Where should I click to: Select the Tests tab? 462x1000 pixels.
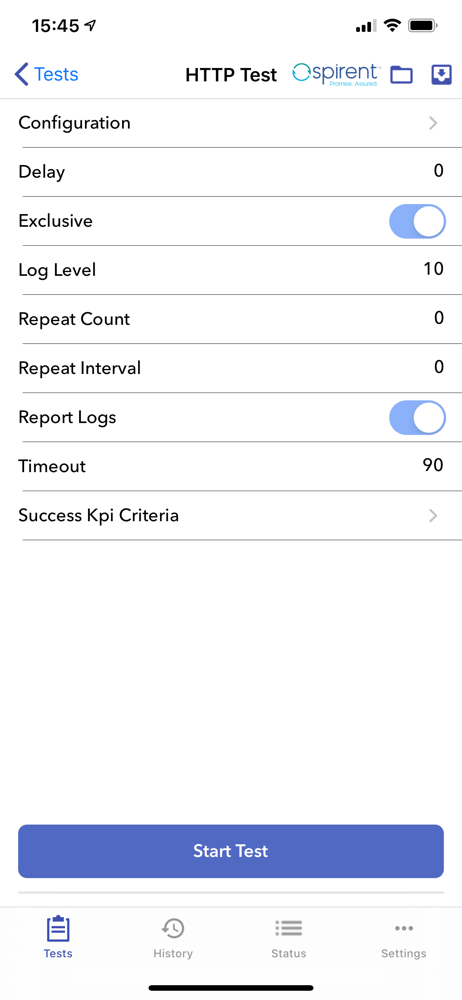(x=58, y=938)
